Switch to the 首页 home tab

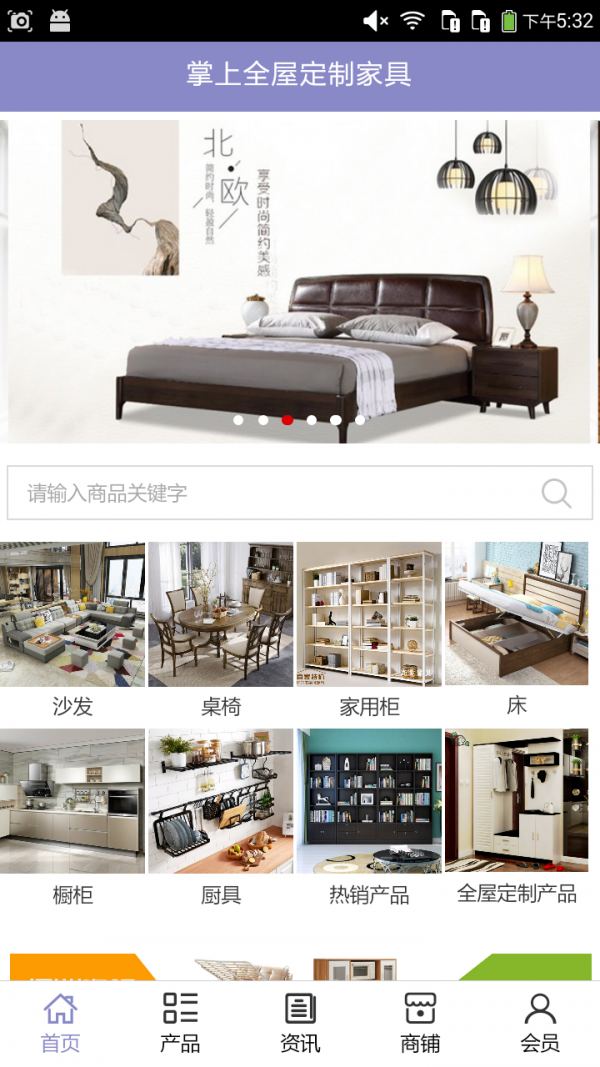point(60,1023)
